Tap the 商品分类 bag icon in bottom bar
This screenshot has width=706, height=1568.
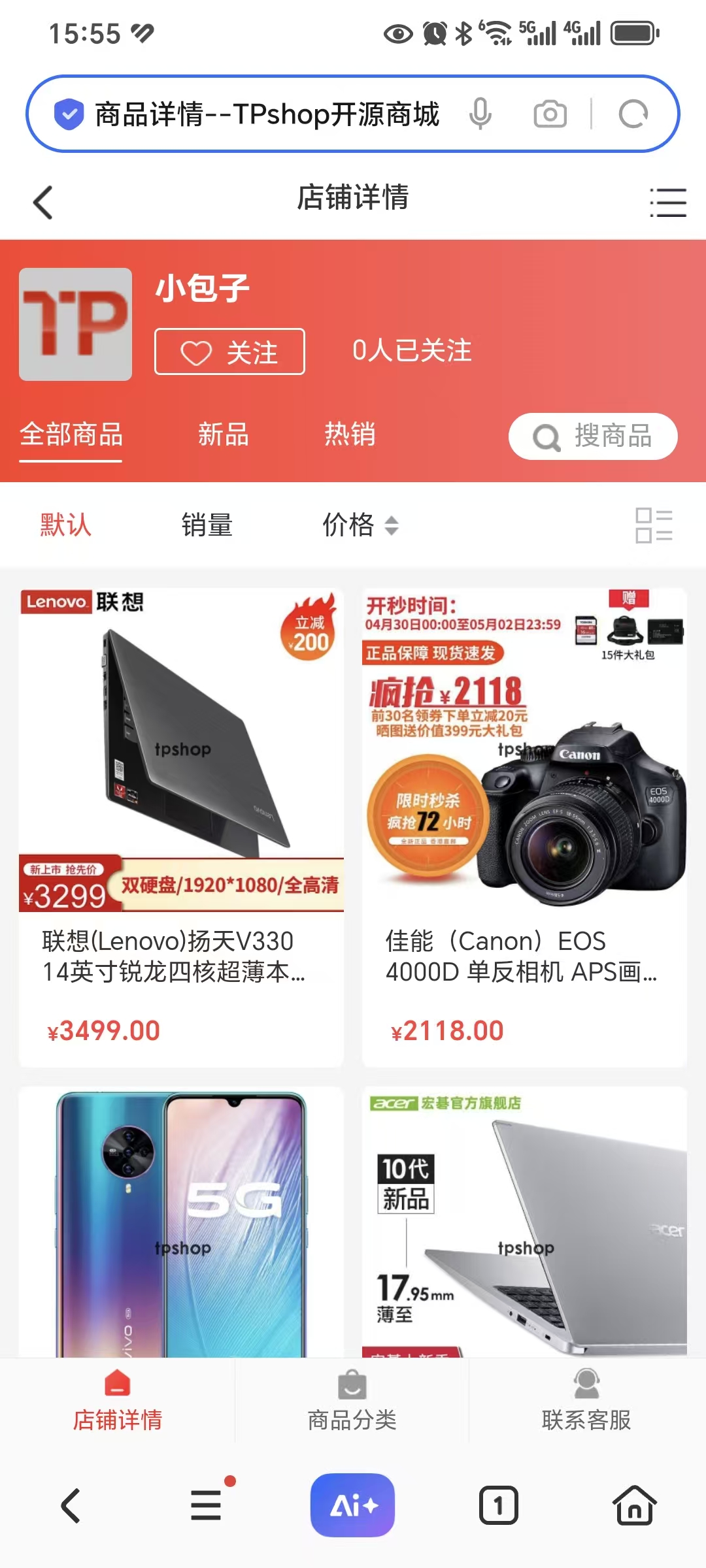tap(352, 1385)
